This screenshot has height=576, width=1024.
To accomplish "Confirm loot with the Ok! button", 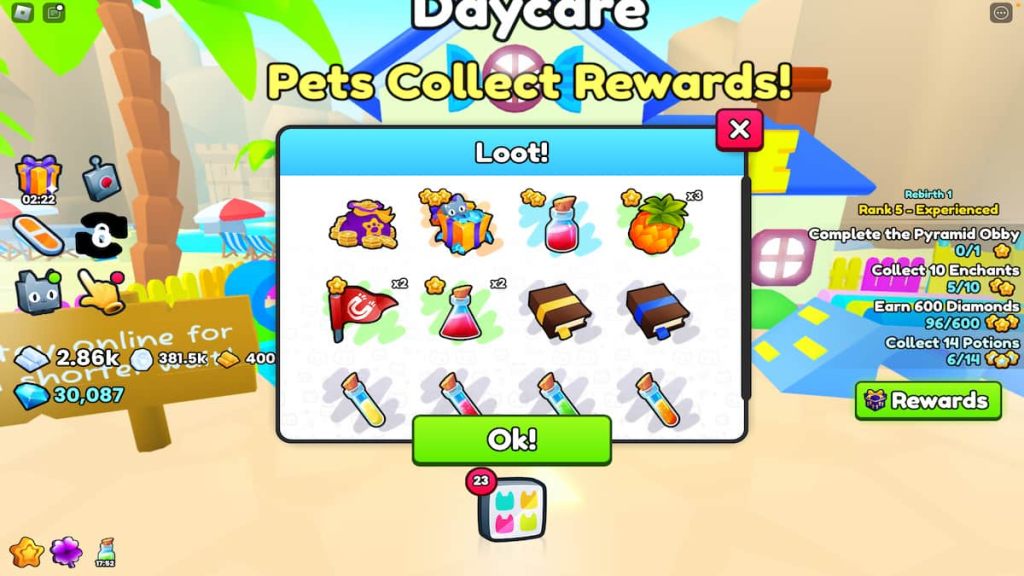I will pyautogui.click(x=511, y=439).
